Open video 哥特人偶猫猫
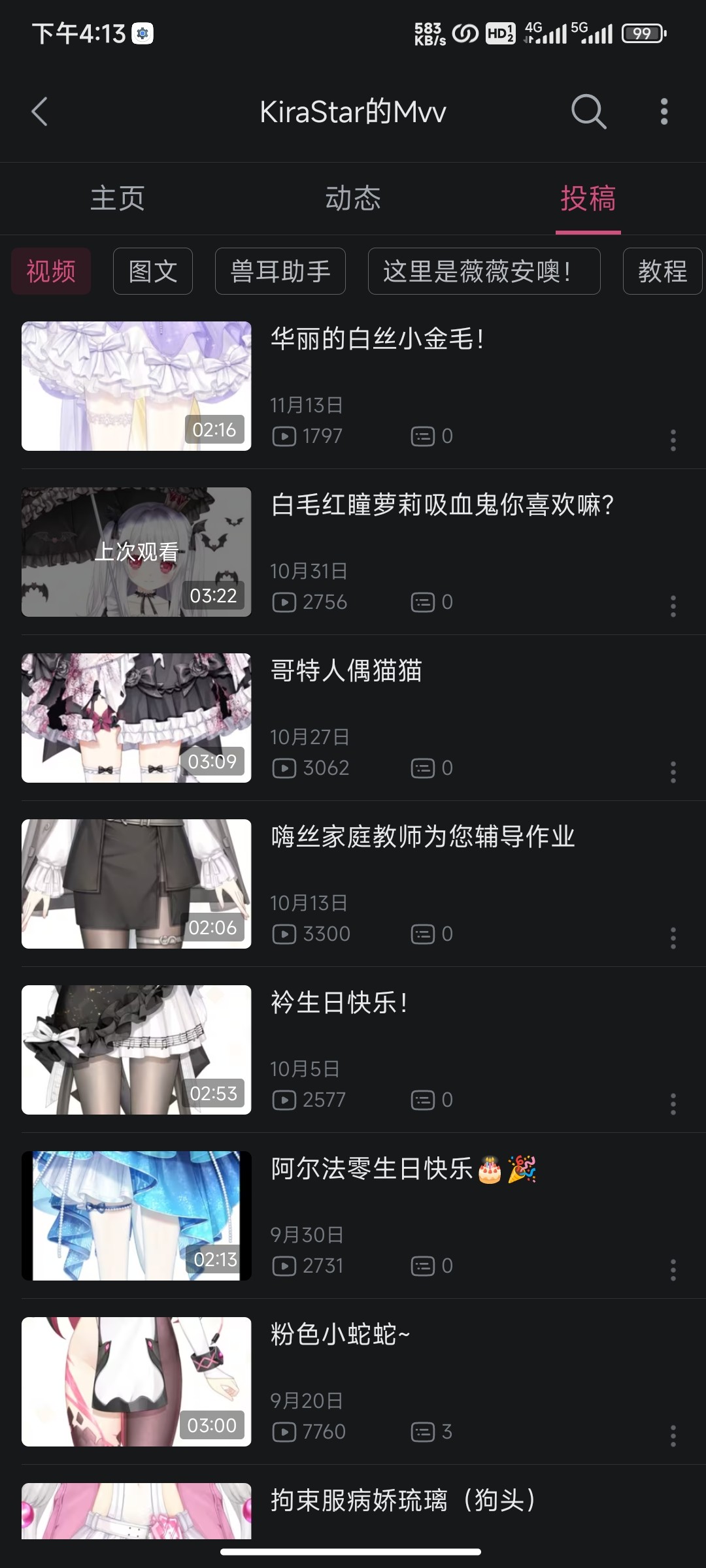Viewport: 706px width, 1568px height. tap(346, 672)
